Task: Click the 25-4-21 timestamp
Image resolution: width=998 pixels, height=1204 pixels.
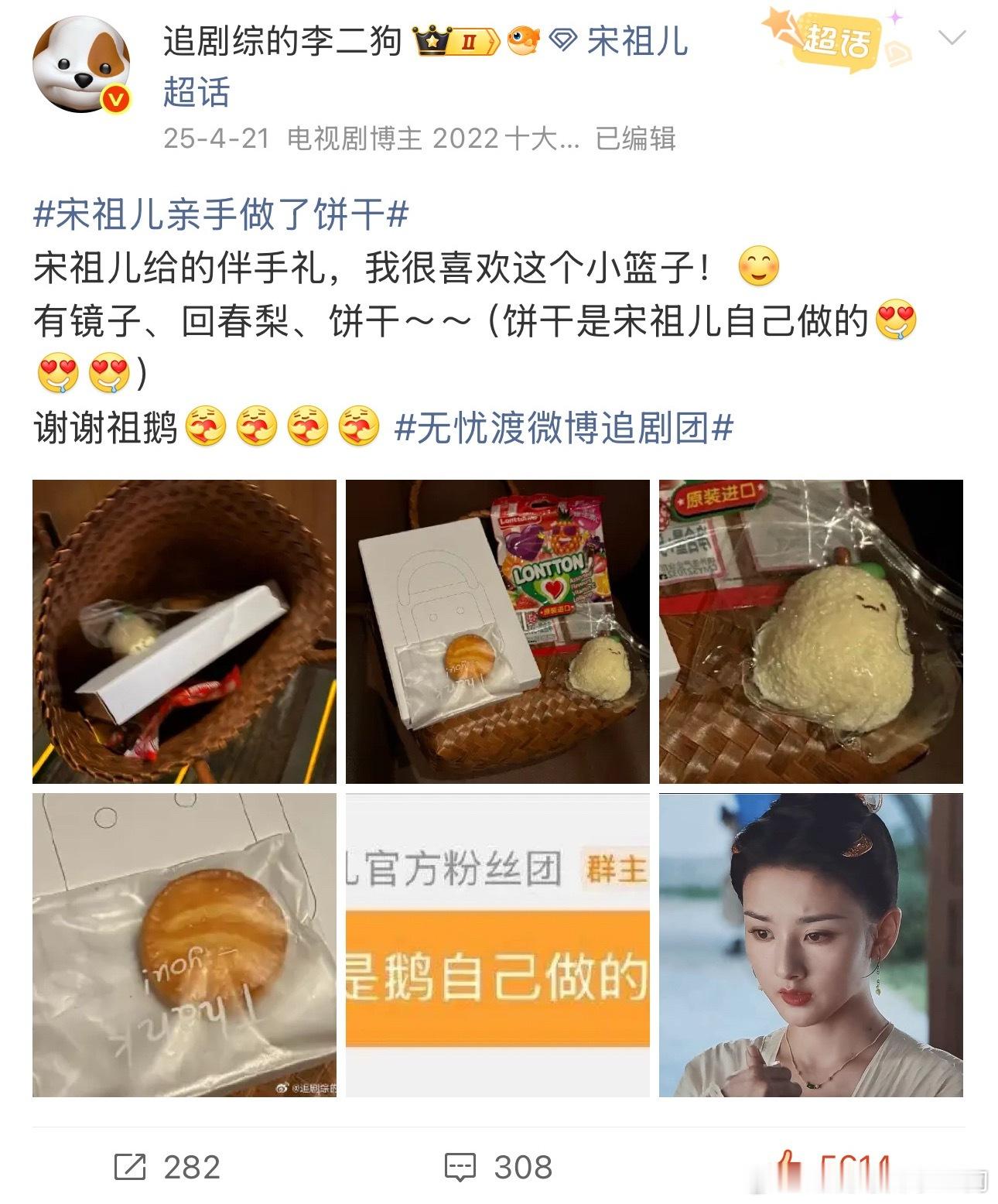Action: click(x=217, y=139)
